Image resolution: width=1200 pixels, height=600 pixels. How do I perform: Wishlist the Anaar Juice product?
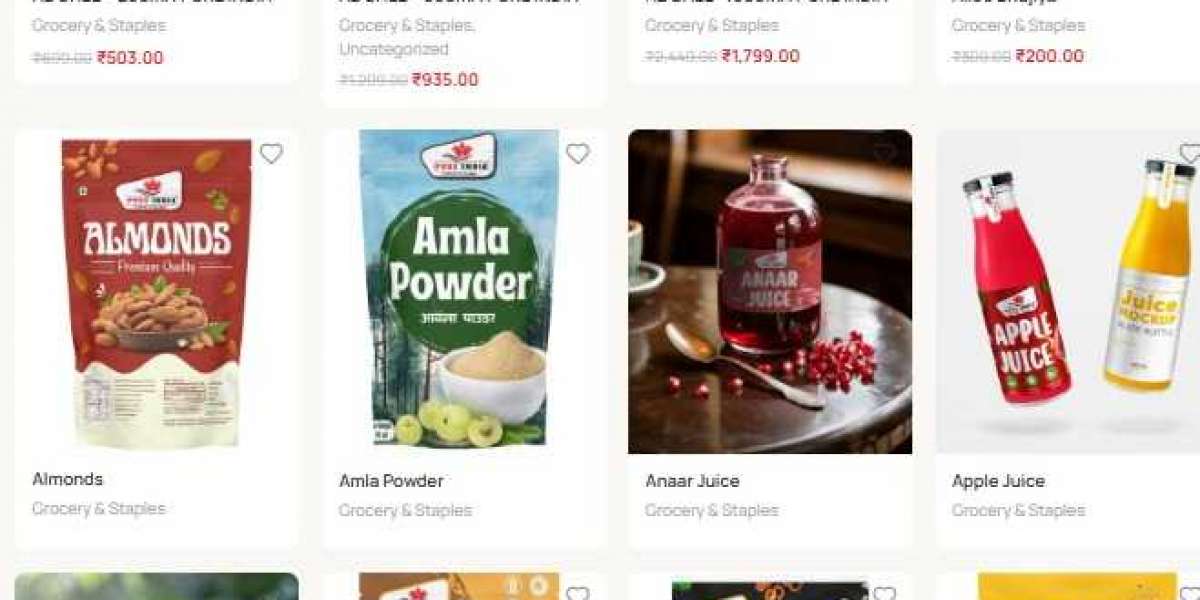click(x=884, y=154)
